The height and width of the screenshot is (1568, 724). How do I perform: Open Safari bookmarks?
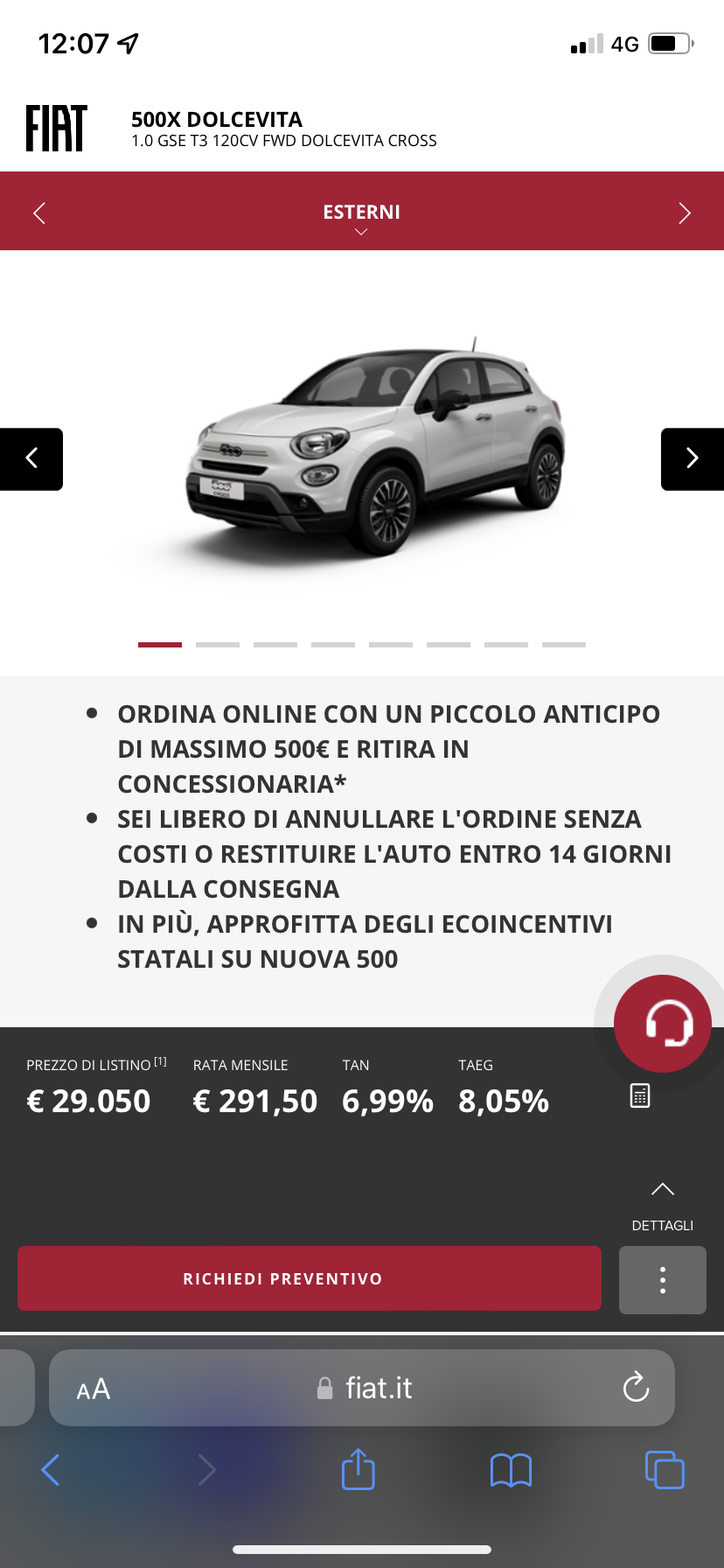click(x=512, y=1470)
